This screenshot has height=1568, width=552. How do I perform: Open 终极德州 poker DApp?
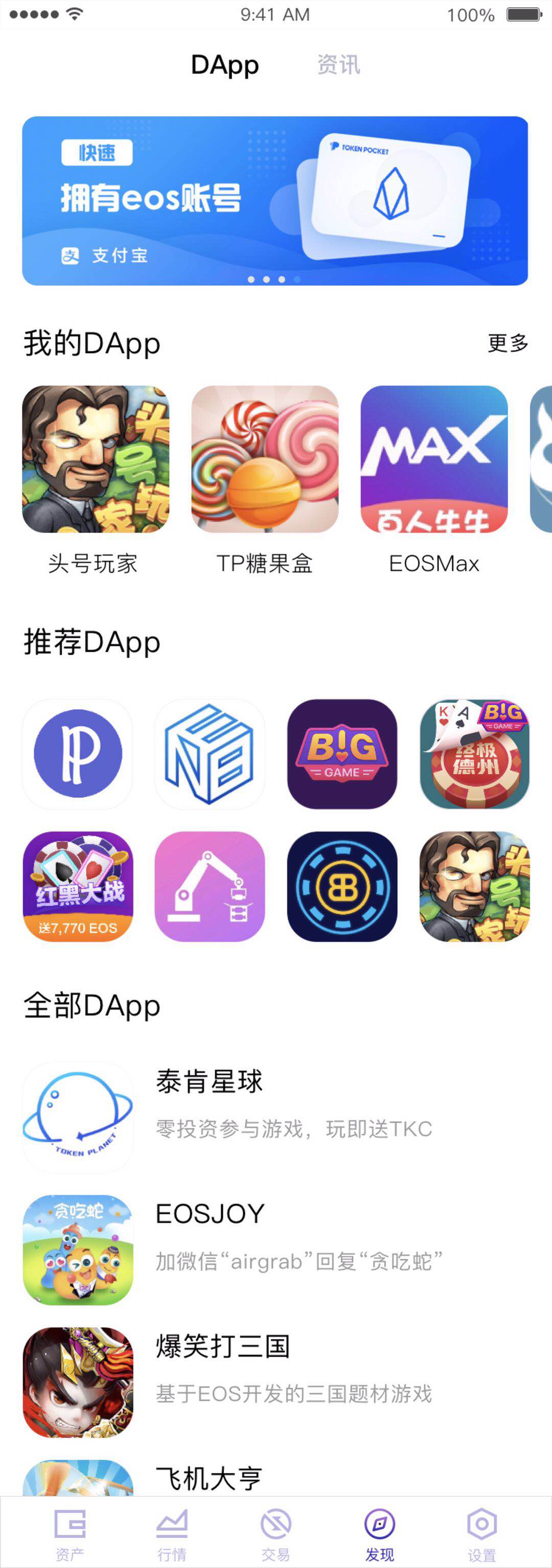(474, 753)
